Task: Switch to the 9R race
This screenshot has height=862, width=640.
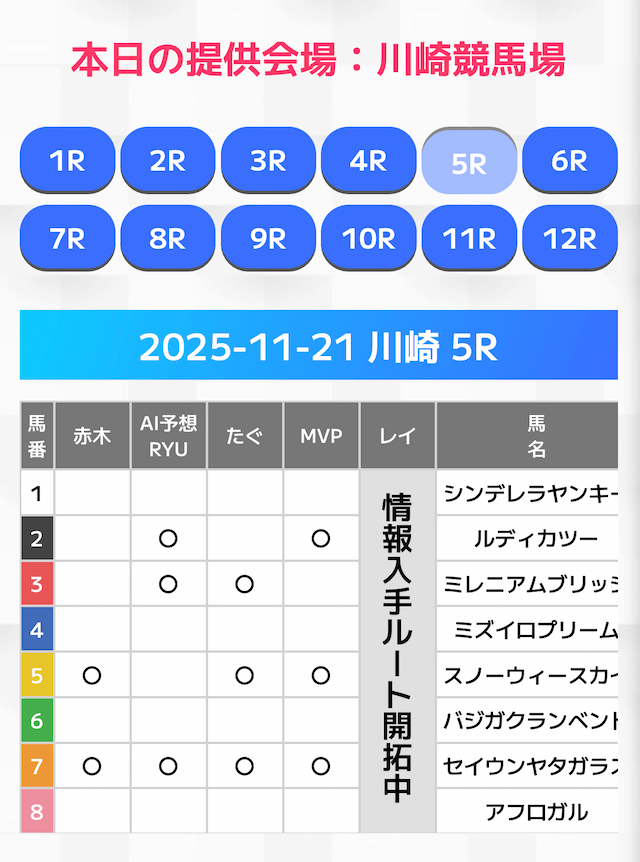Action: [x=268, y=239]
